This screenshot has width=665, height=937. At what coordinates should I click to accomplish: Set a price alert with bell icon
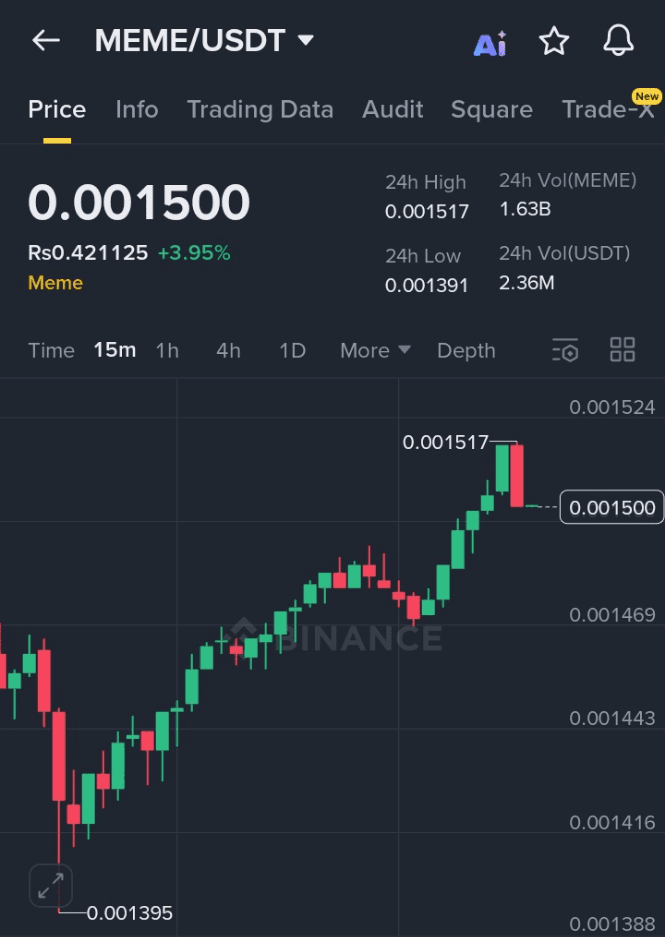[619, 41]
